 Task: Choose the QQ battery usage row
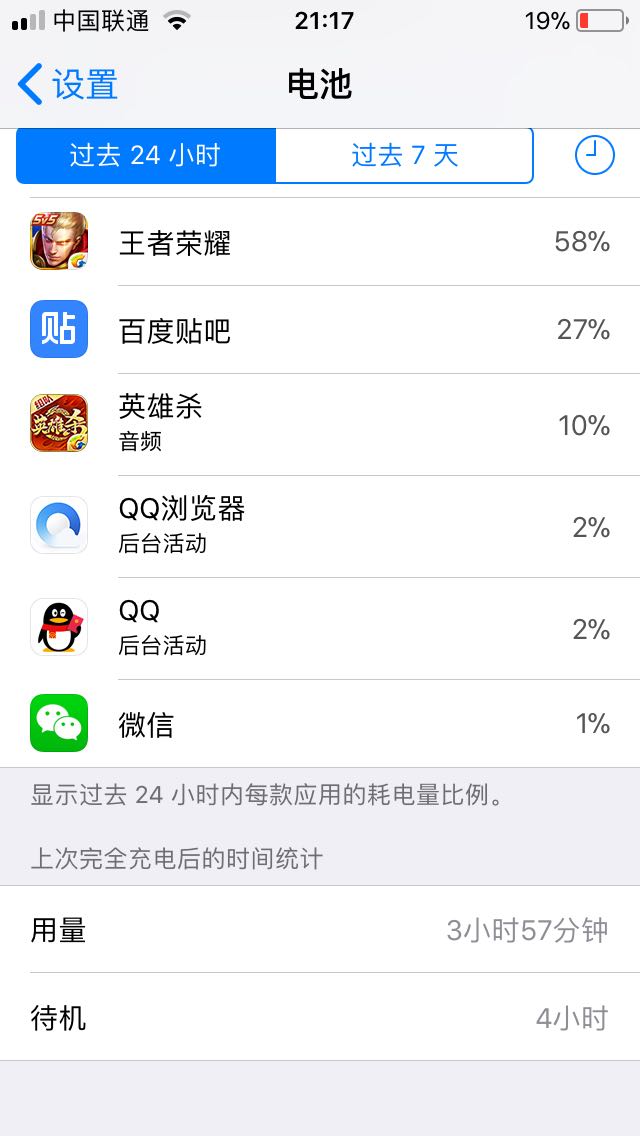320,628
